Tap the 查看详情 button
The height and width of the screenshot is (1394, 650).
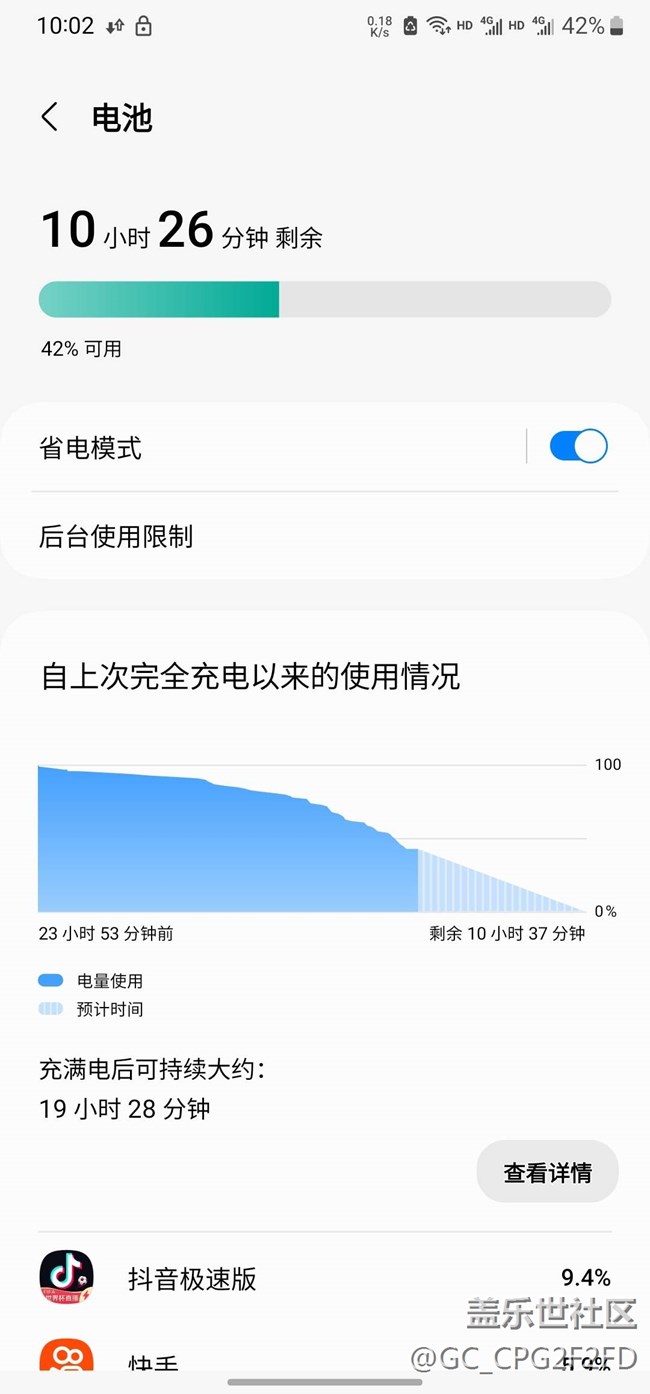click(547, 1172)
